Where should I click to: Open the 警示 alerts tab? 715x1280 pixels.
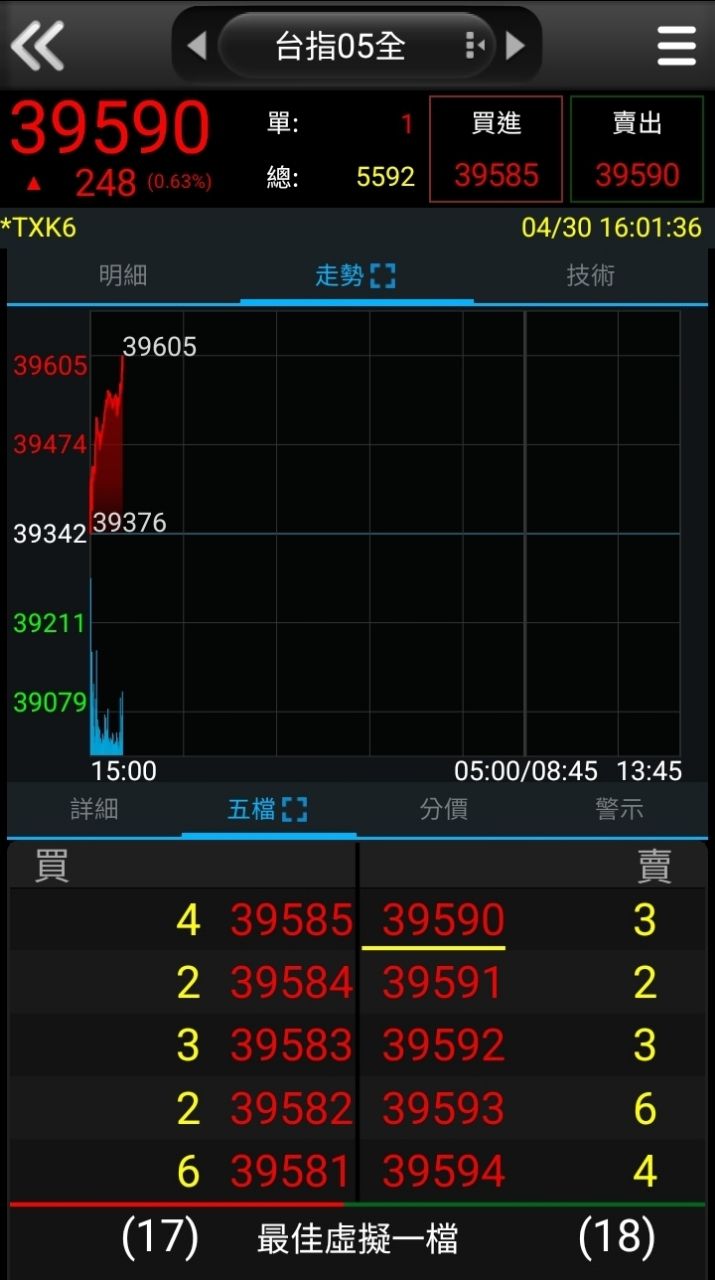click(619, 809)
